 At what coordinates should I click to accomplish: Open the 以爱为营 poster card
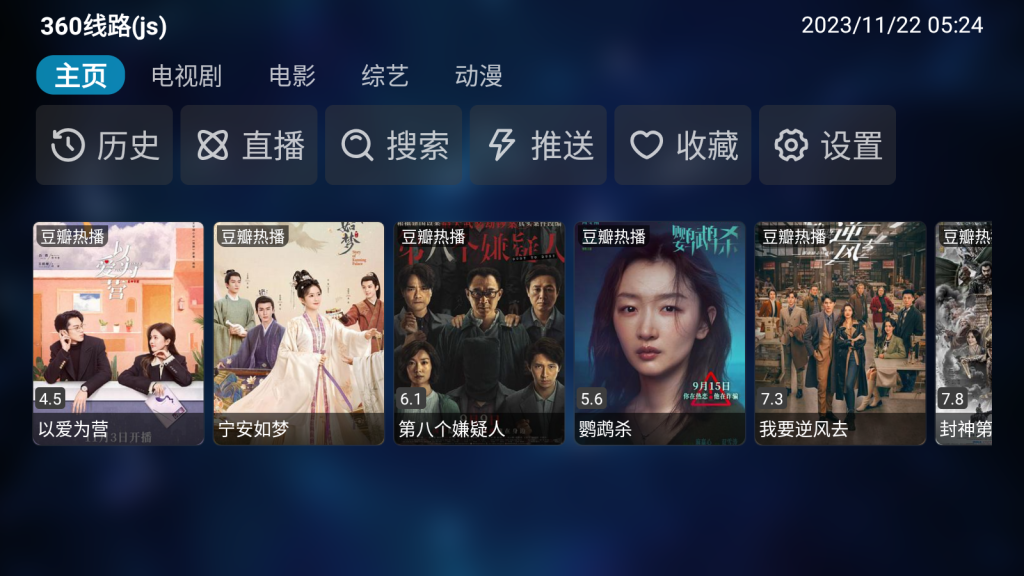tap(118, 333)
